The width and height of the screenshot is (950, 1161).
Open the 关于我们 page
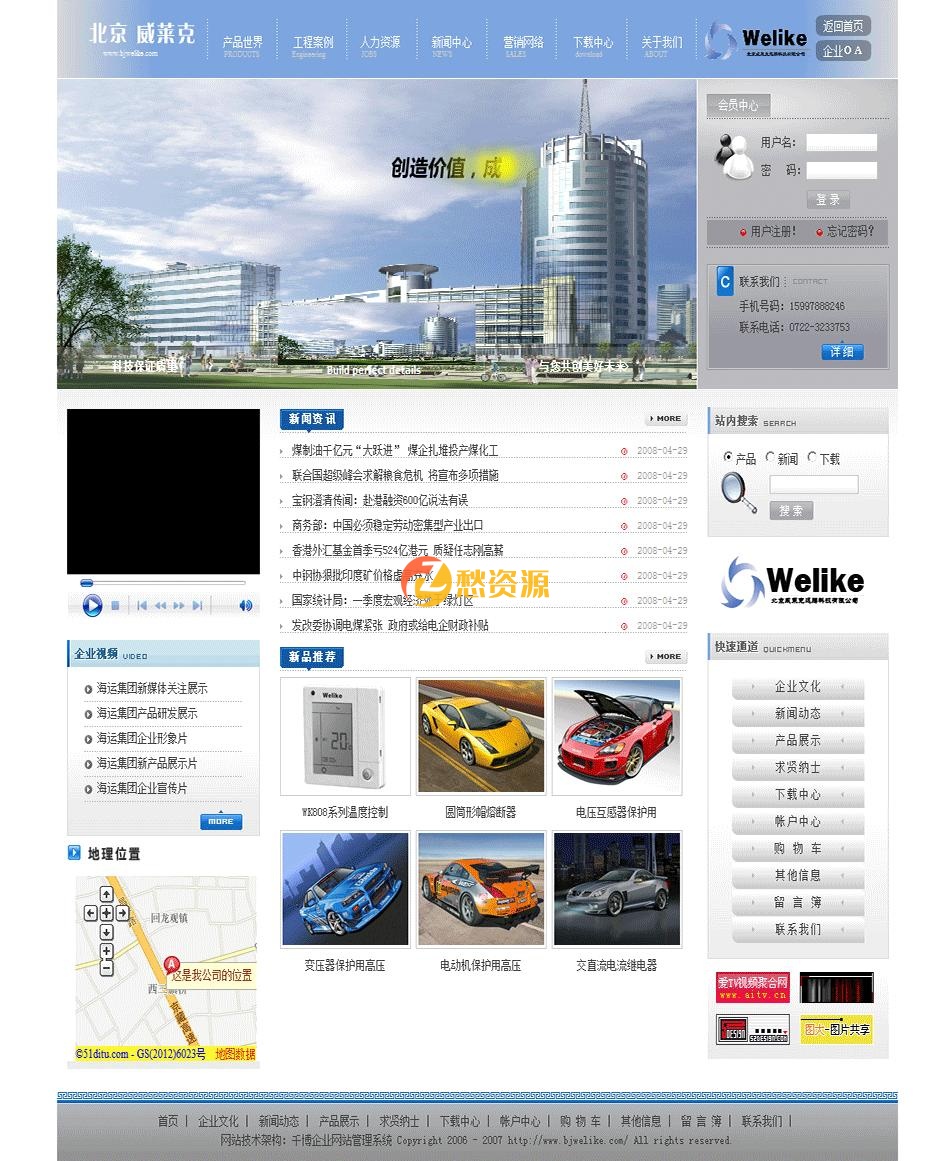[x=661, y=45]
